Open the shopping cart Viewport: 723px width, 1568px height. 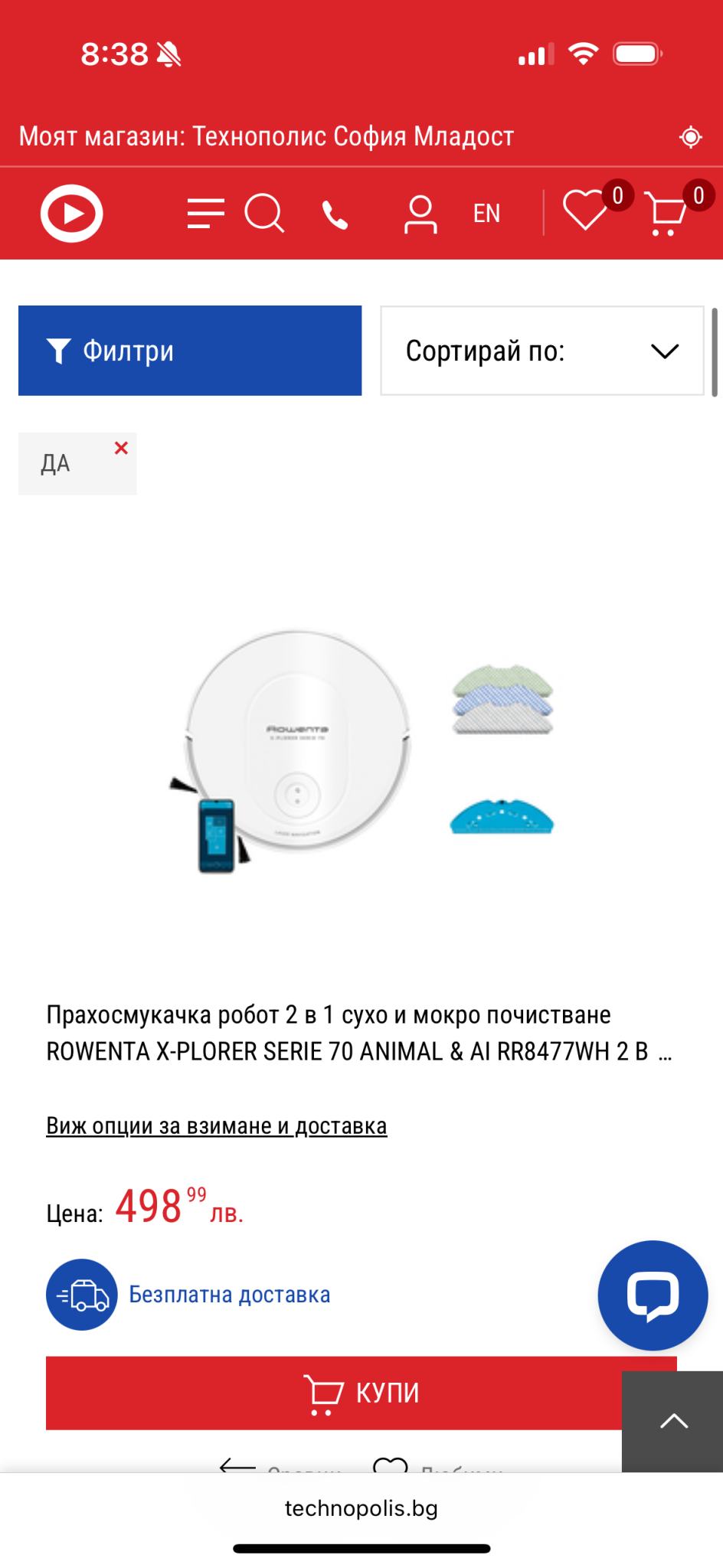tap(665, 214)
